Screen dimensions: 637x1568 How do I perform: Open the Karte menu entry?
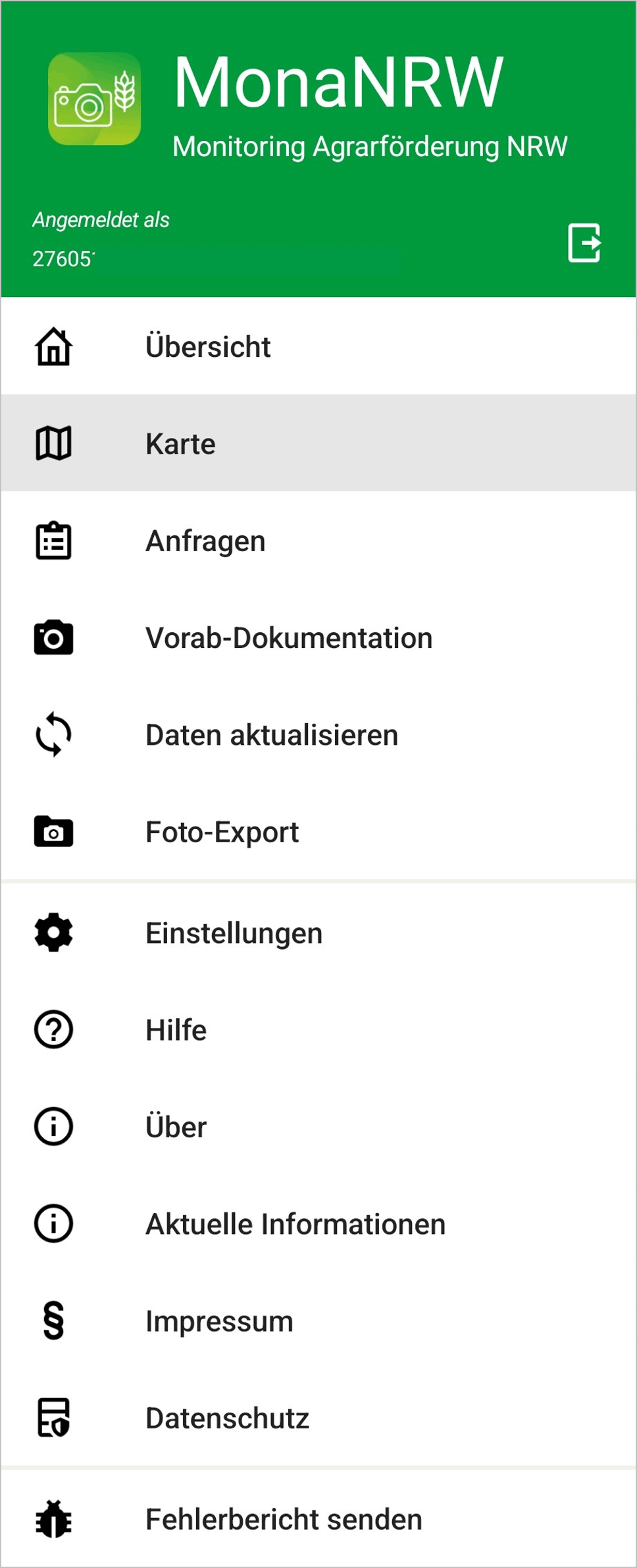180,443
